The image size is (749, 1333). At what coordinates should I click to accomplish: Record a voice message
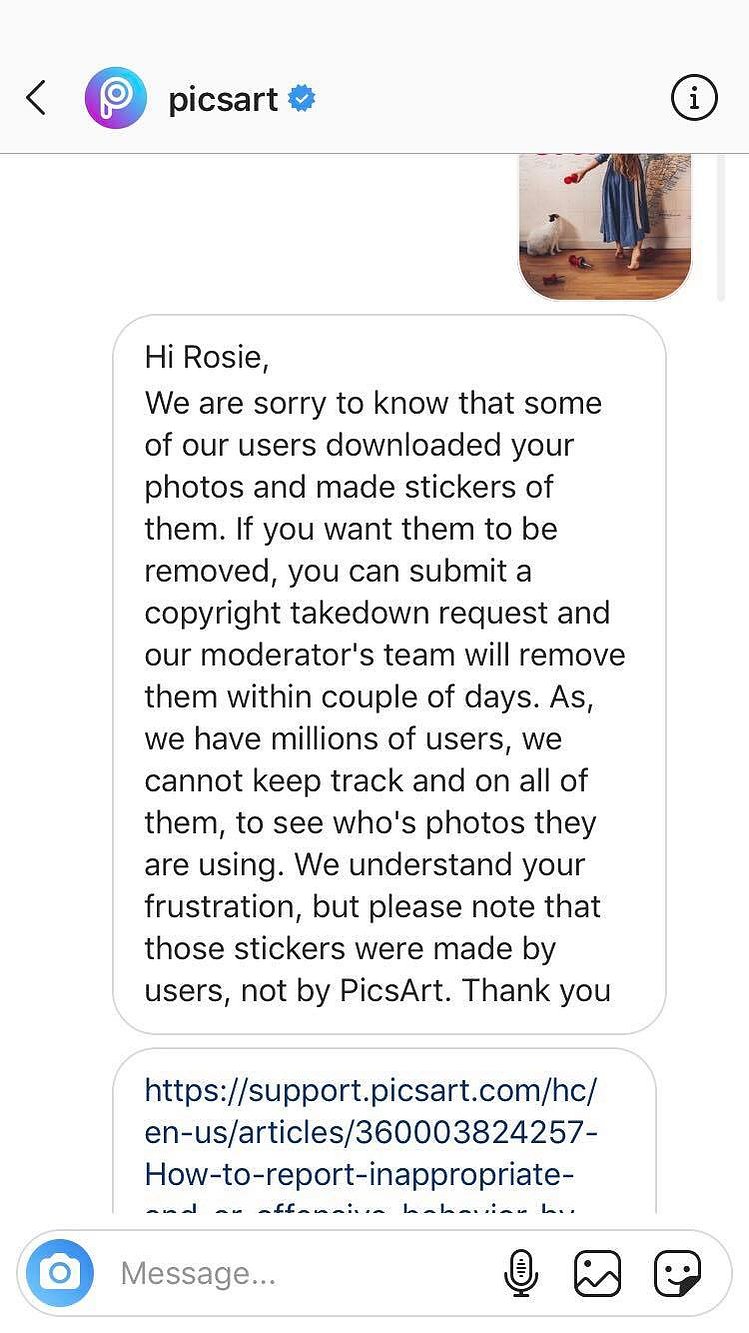click(x=521, y=1273)
